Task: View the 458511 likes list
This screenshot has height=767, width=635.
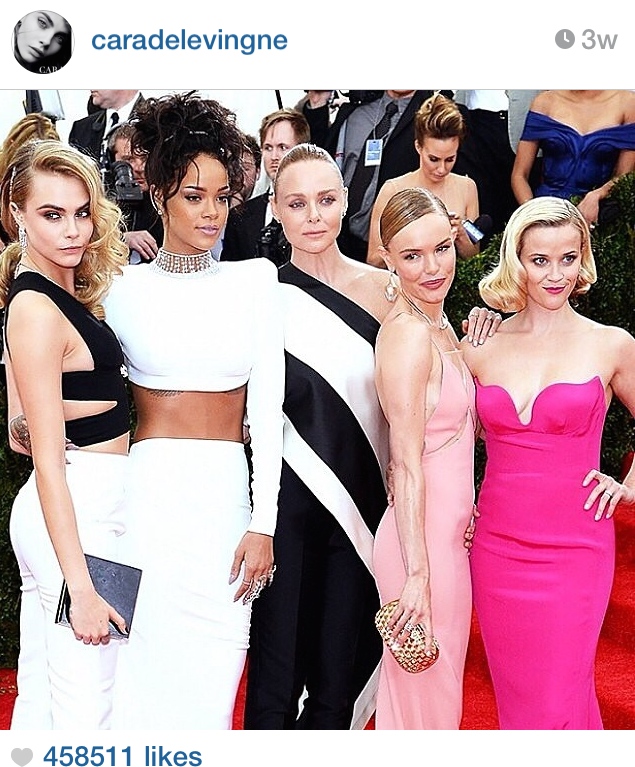Action: tap(121, 756)
